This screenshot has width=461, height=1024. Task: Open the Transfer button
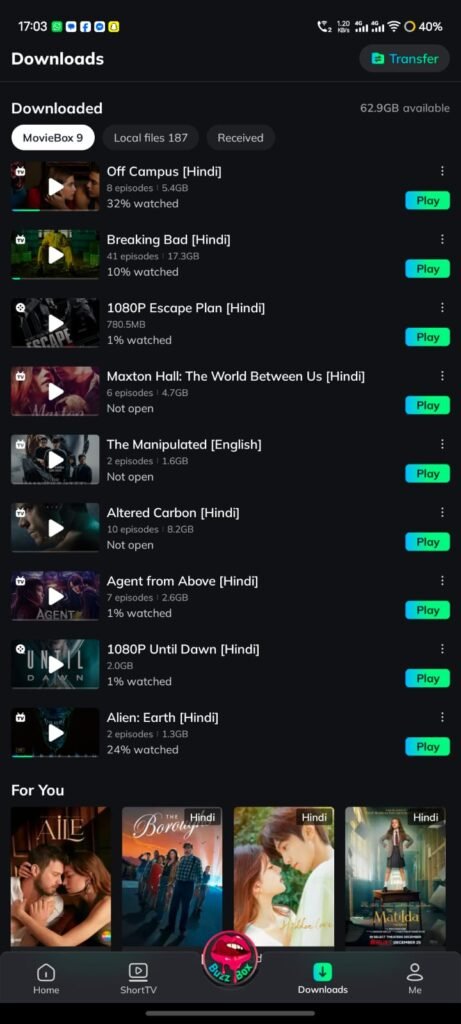[404, 58]
